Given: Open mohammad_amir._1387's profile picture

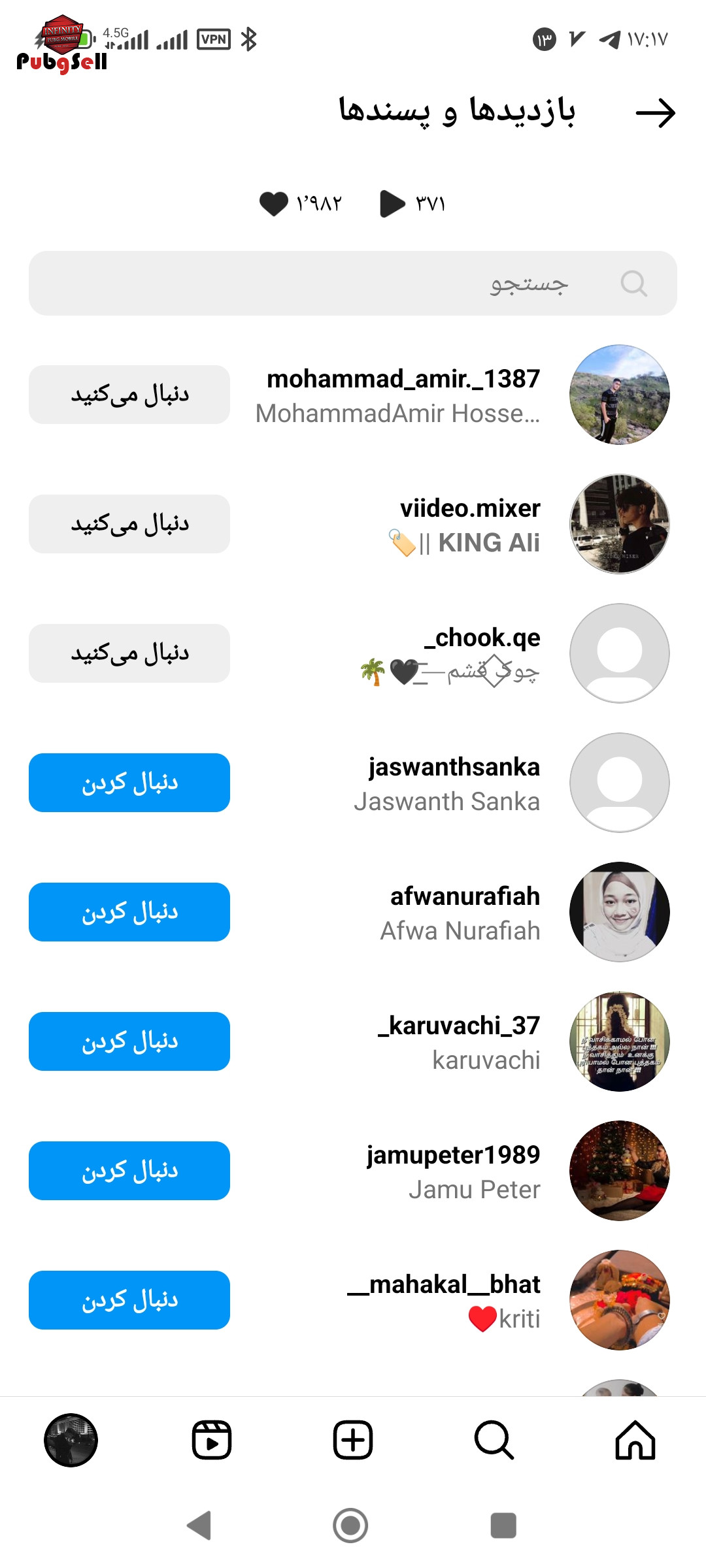Looking at the screenshot, I should [x=620, y=395].
